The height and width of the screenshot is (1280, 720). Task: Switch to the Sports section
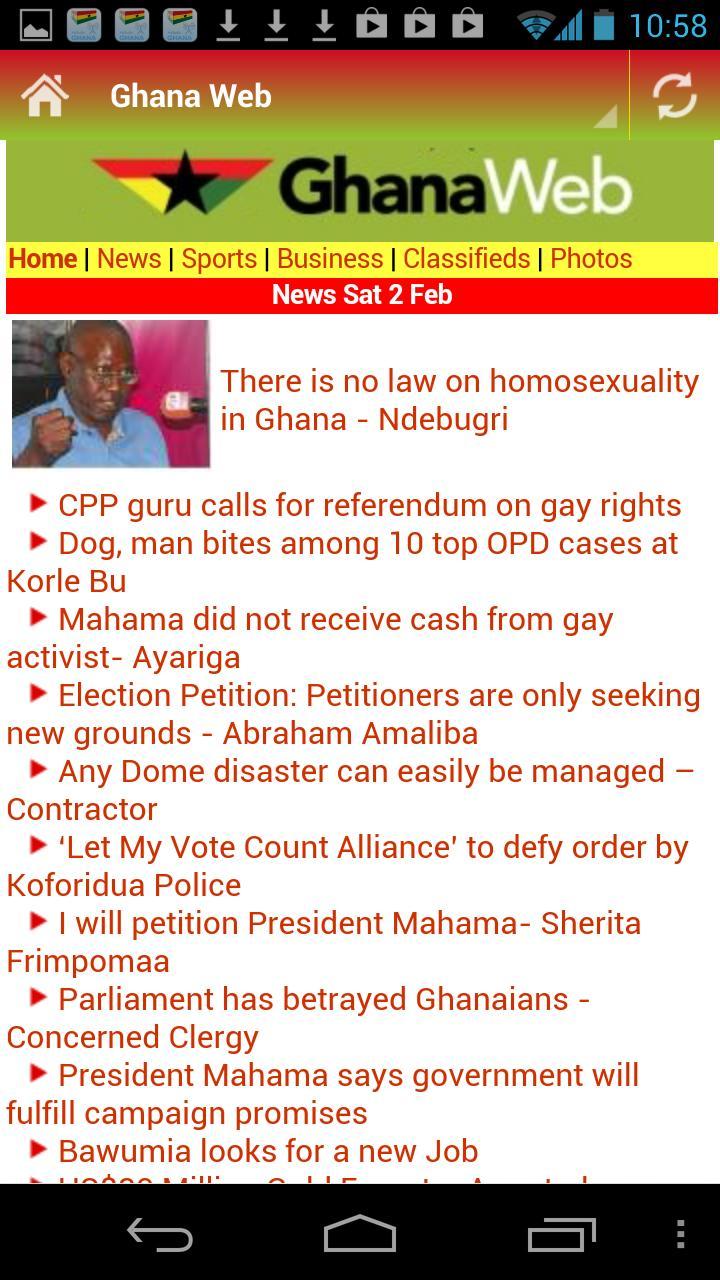(219, 258)
